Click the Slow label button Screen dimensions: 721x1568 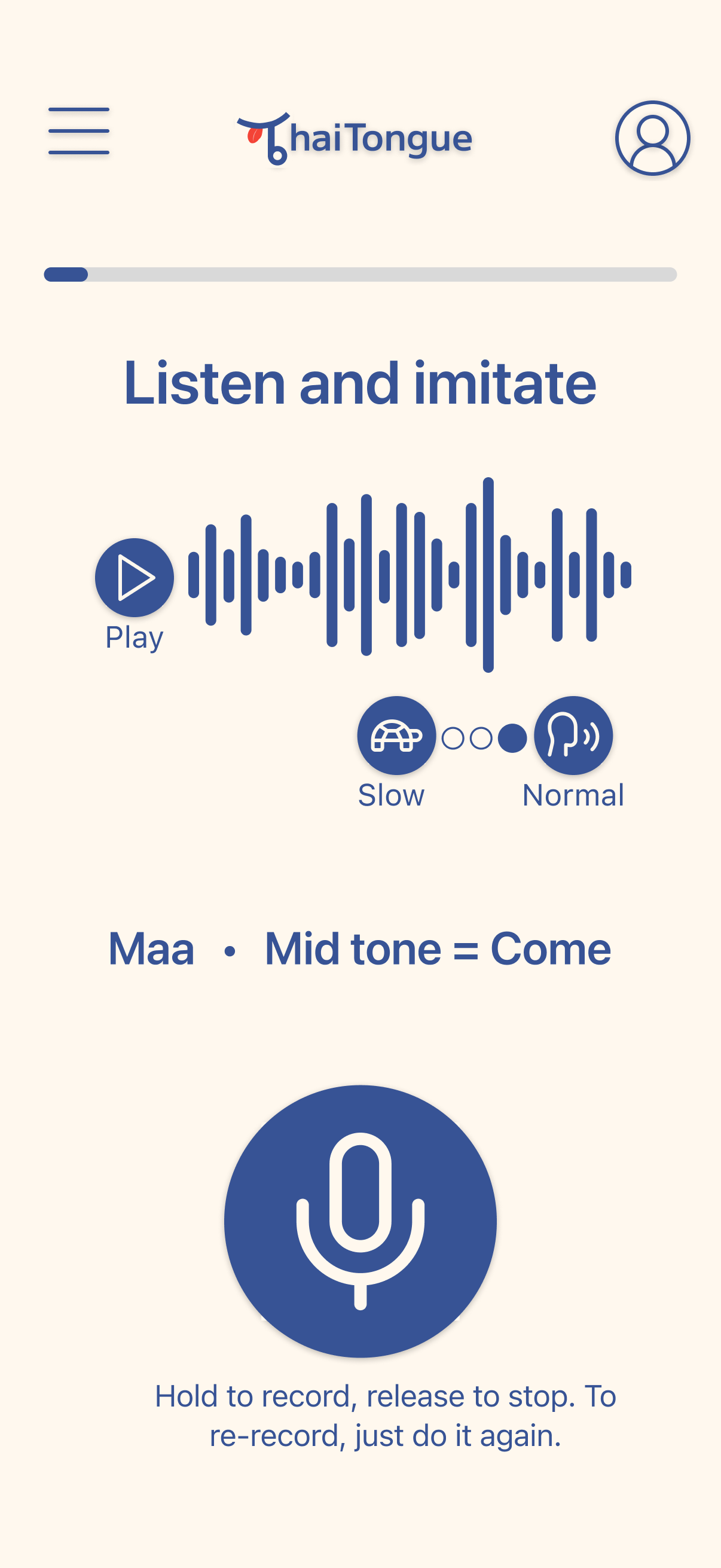pyautogui.click(x=392, y=793)
